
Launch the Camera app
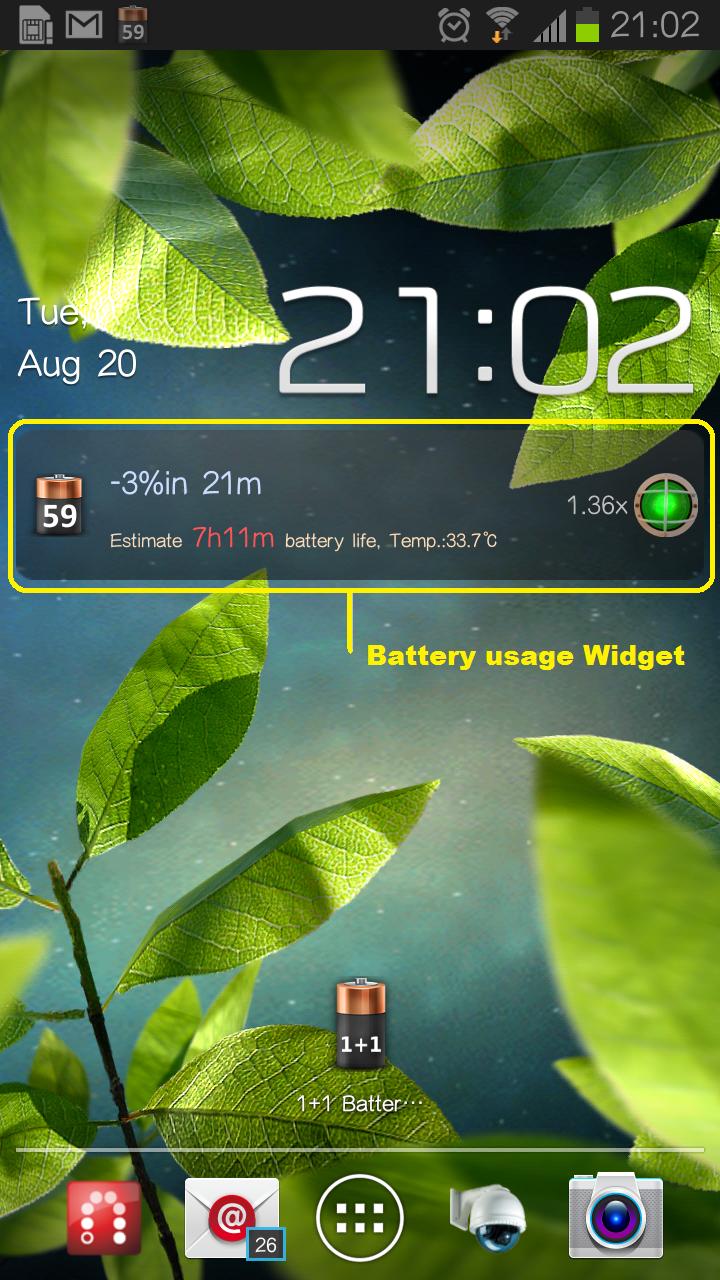point(615,1217)
